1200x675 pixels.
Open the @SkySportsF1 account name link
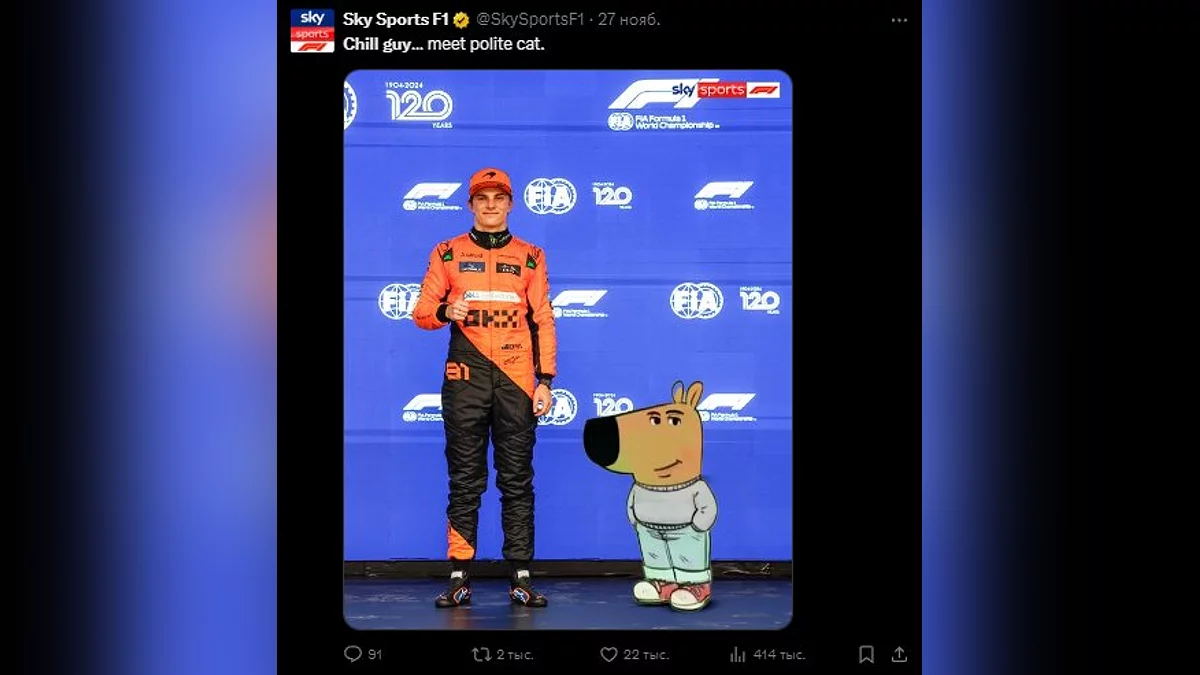(x=529, y=20)
